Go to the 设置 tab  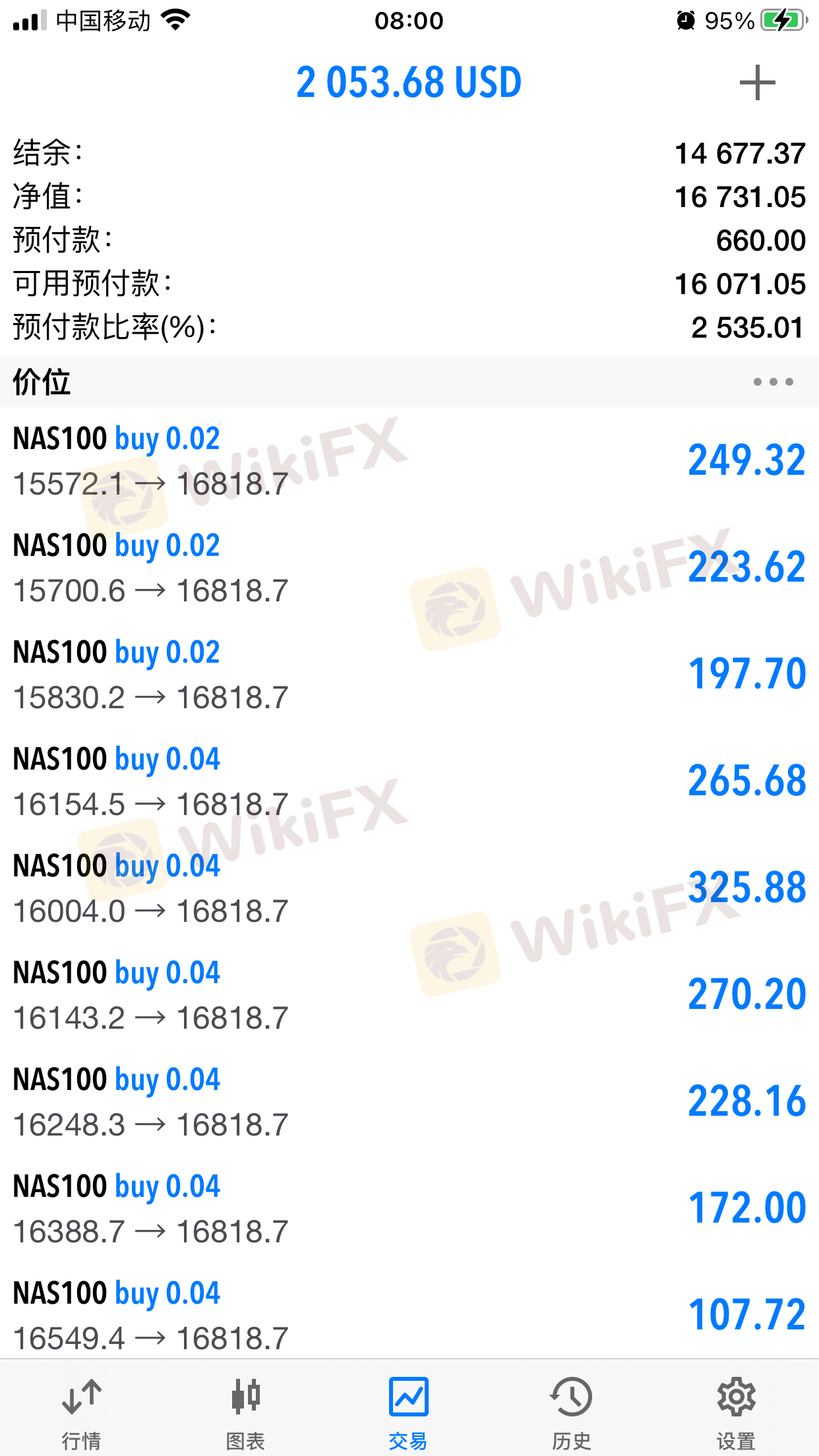pyautogui.click(x=736, y=1411)
